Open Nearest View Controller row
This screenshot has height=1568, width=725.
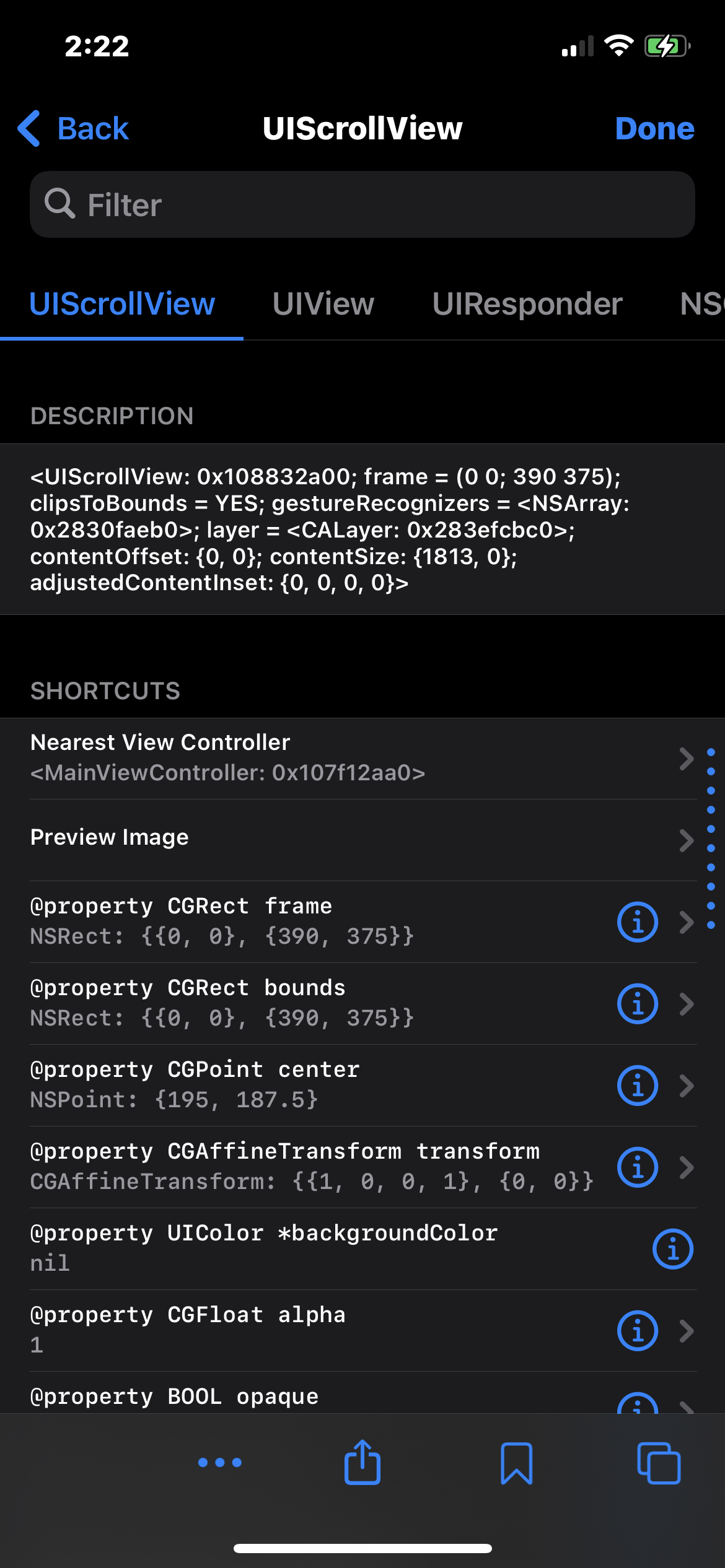click(347, 758)
